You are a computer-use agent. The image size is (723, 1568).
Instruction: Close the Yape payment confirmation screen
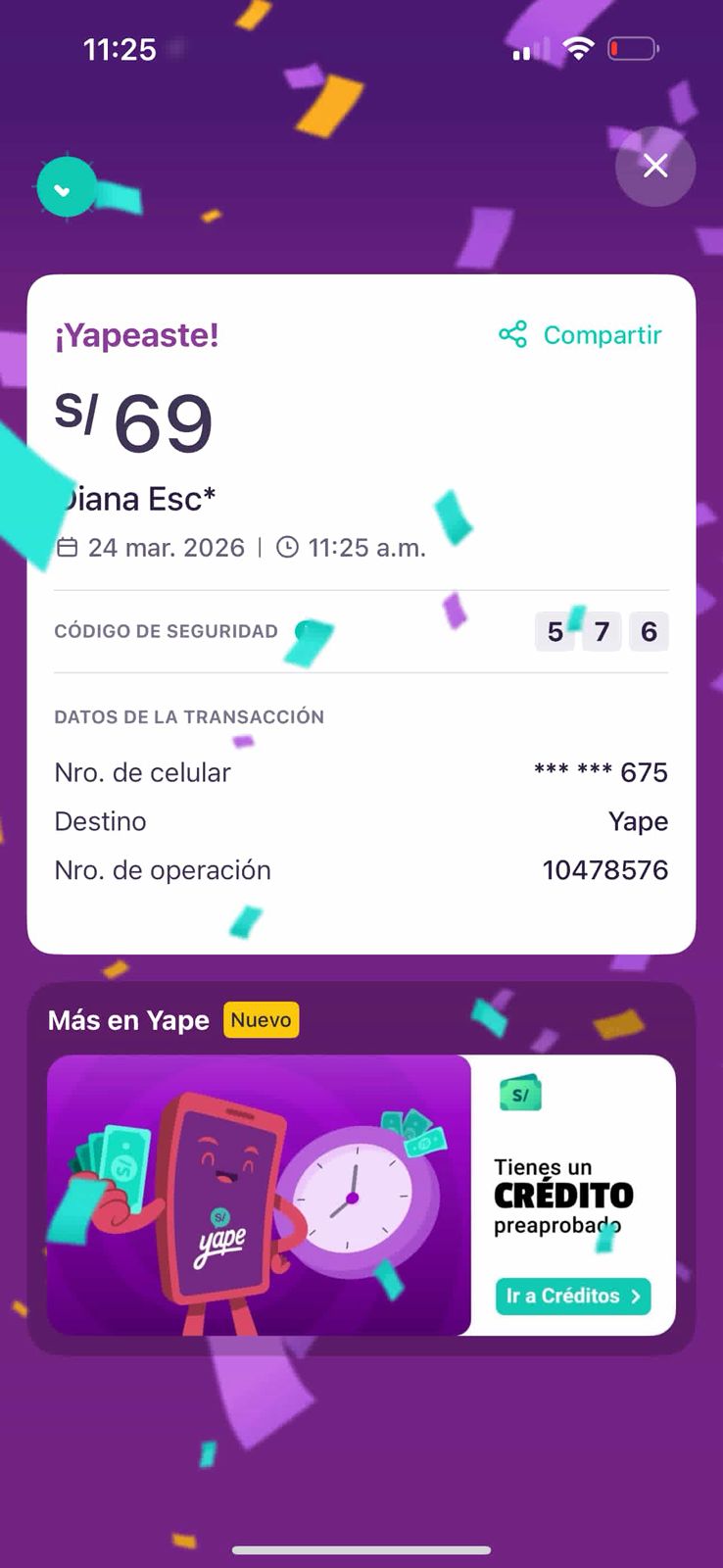click(655, 166)
